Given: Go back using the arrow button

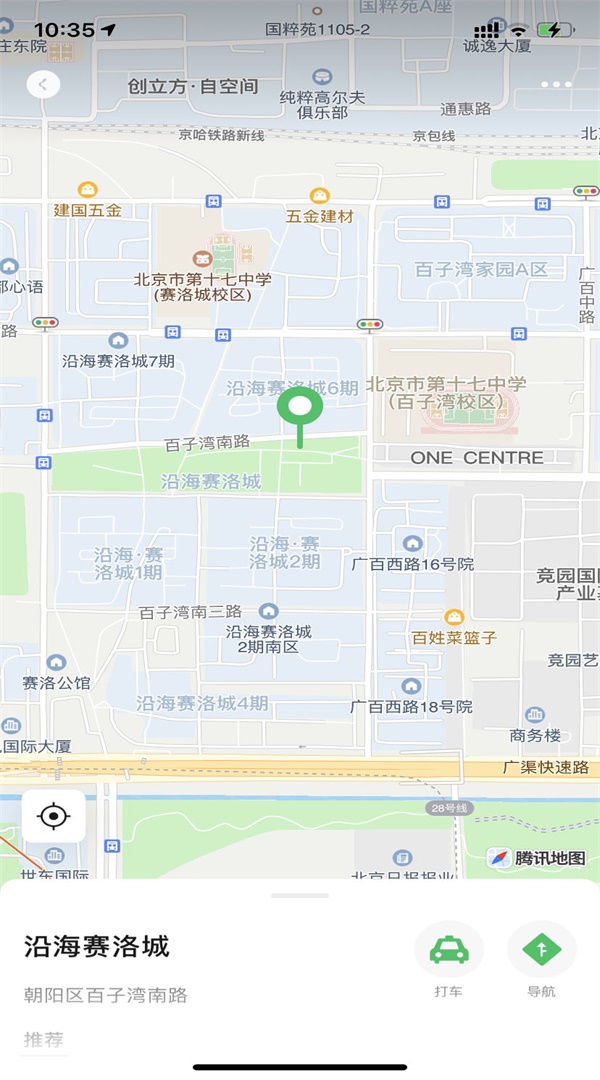Looking at the screenshot, I should coord(42,85).
